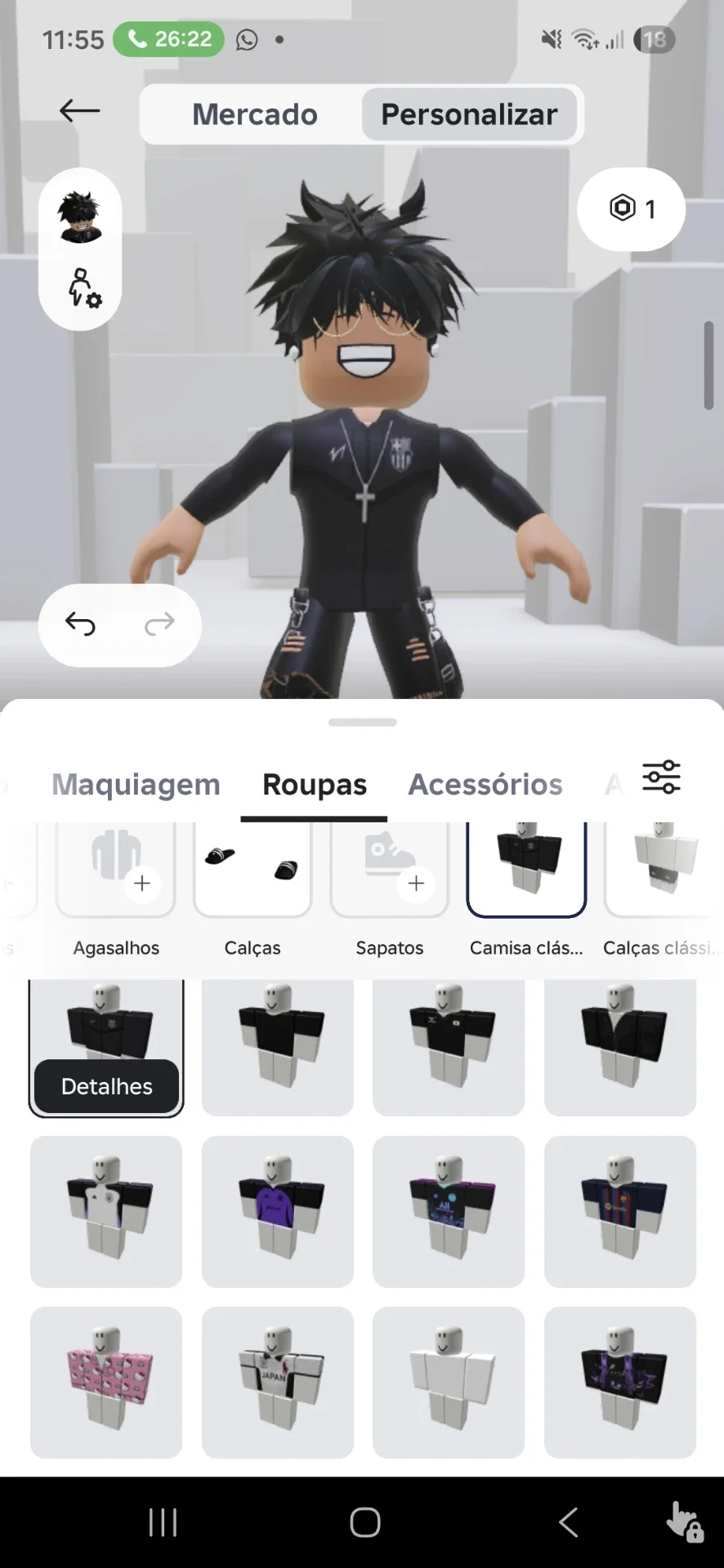
Task: Select the Personalizar tab
Action: (469, 114)
